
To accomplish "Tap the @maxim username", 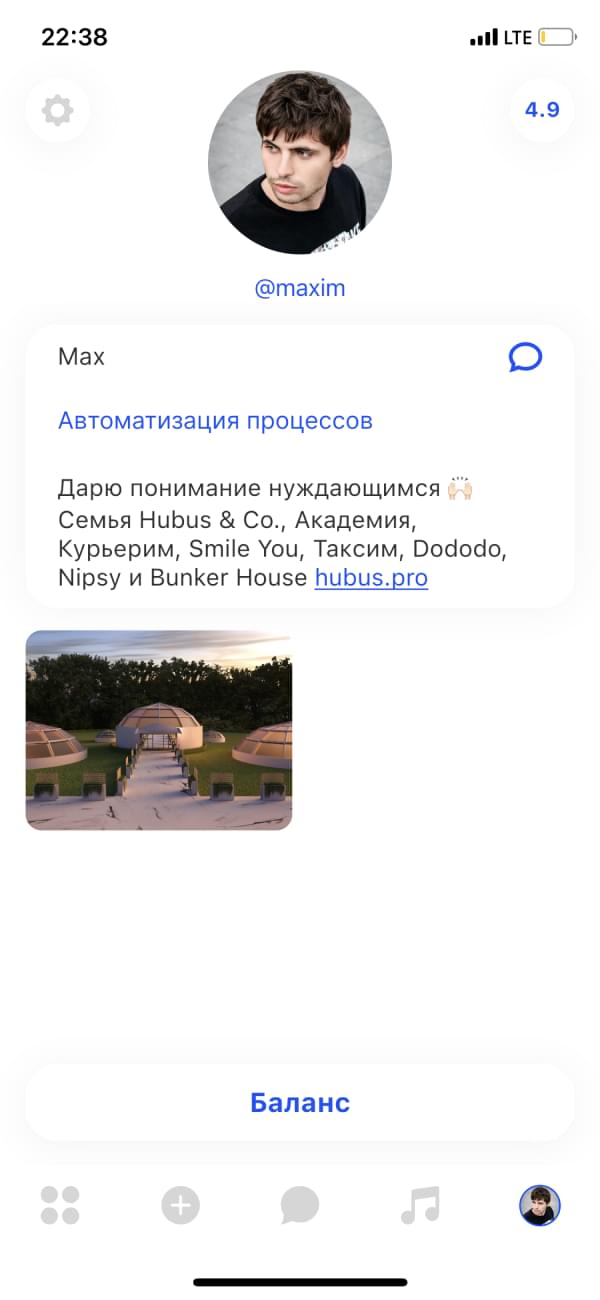I will [300, 289].
